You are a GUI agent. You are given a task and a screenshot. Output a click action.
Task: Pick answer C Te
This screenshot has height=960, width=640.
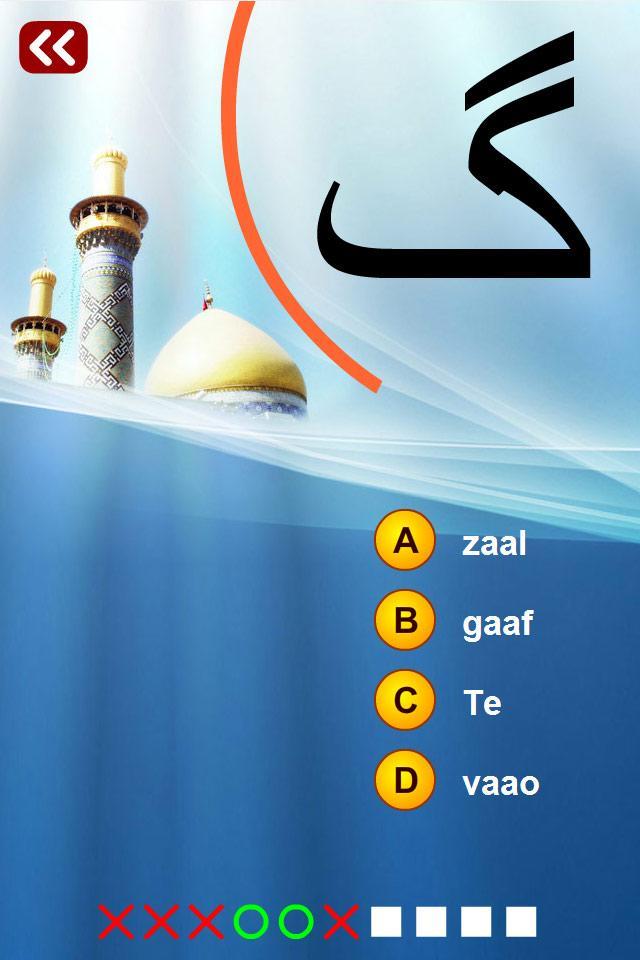405,700
